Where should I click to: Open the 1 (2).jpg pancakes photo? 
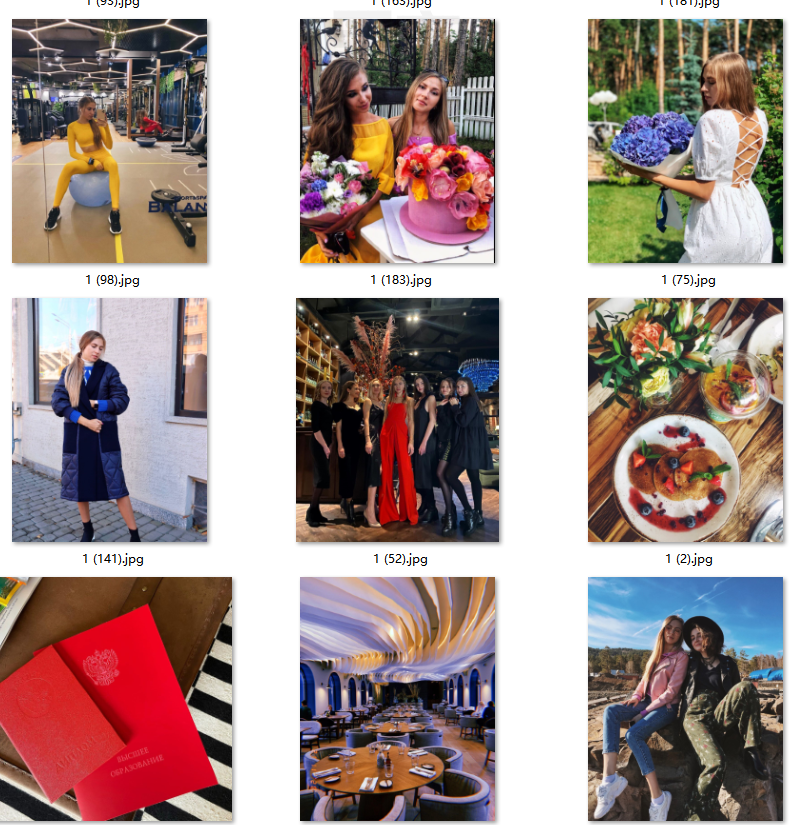pos(685,419)
